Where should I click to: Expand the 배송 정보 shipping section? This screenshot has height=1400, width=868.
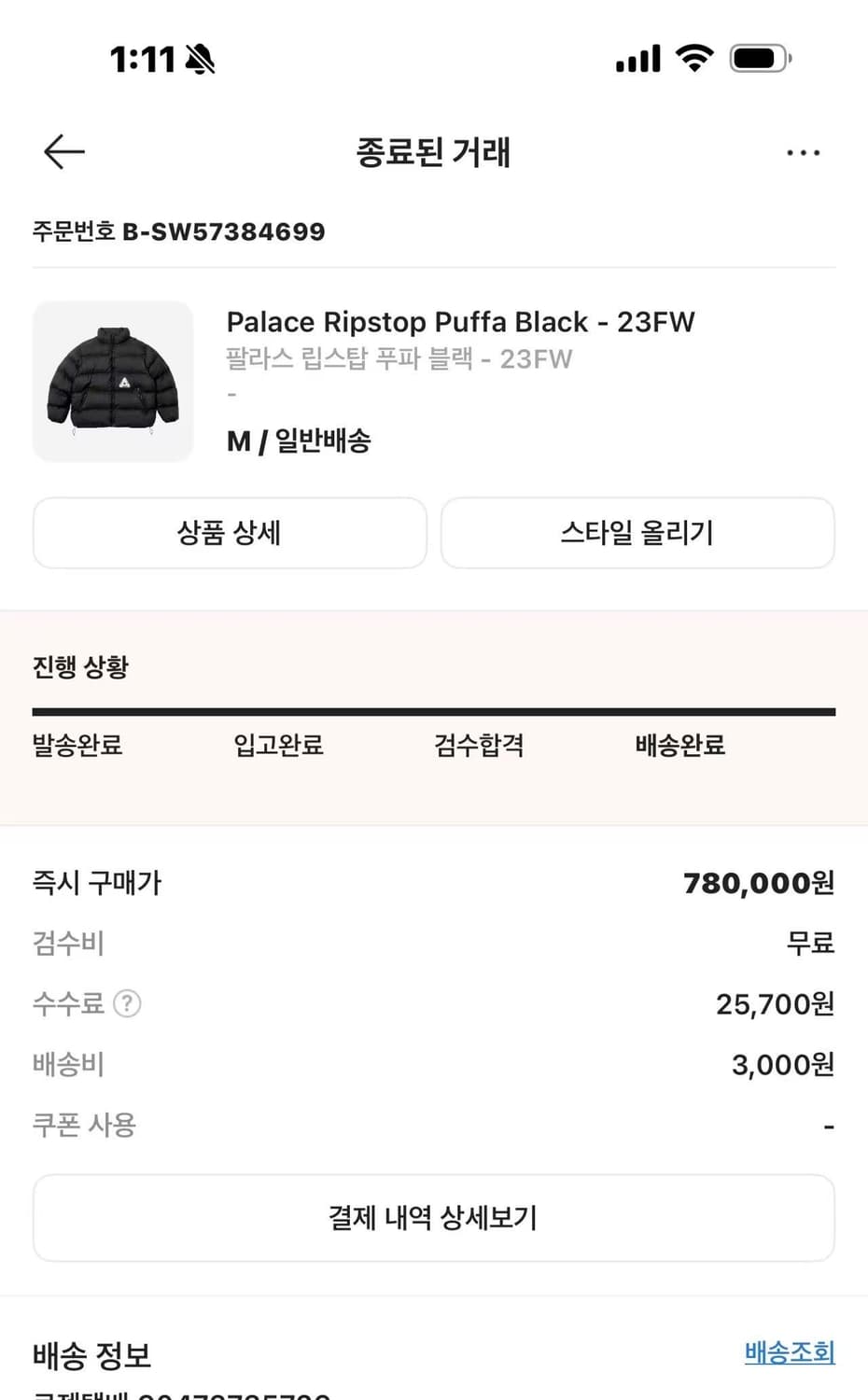pos(91,1355)
